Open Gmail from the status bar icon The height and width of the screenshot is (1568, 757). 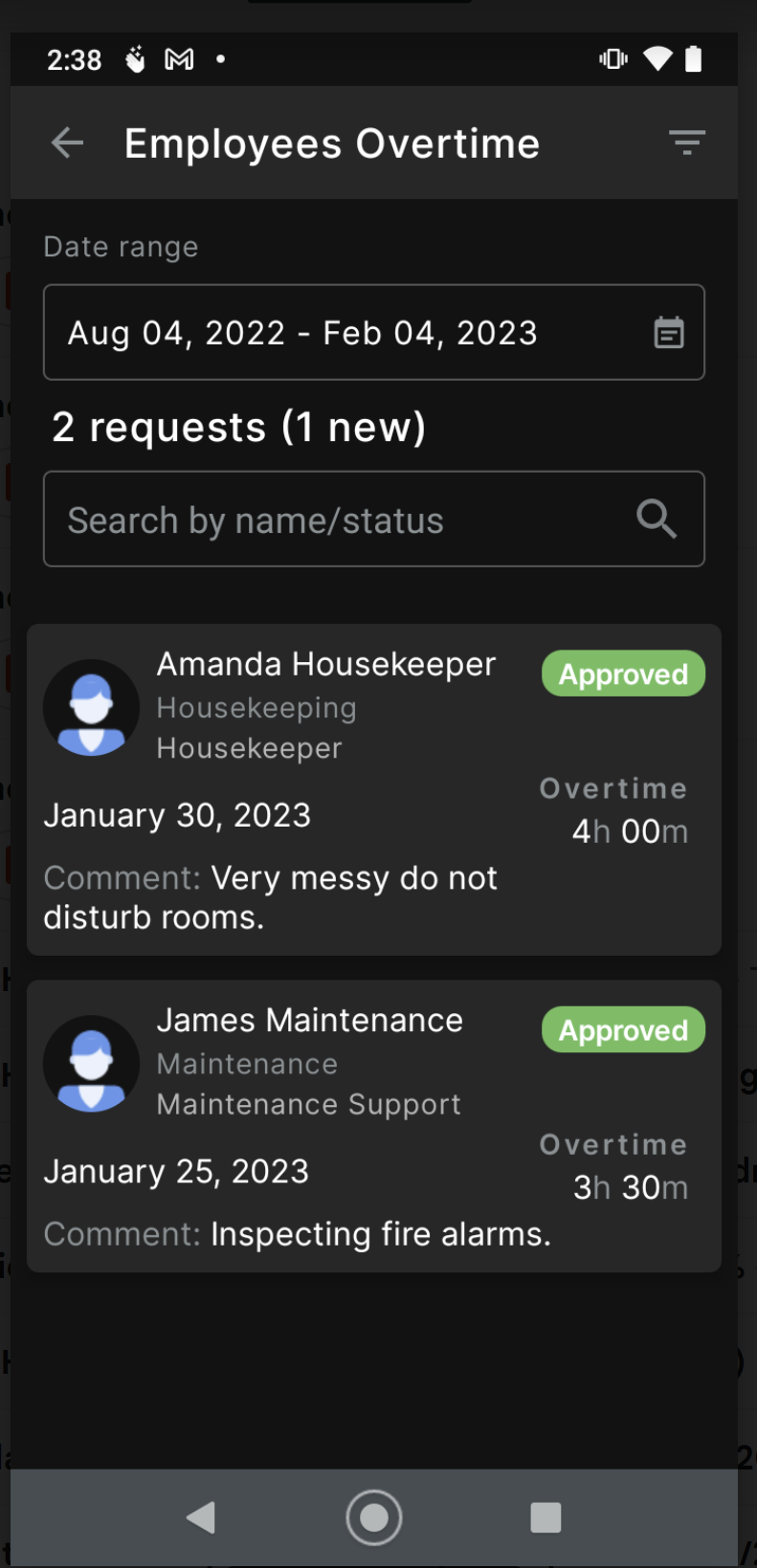point(180,58)
